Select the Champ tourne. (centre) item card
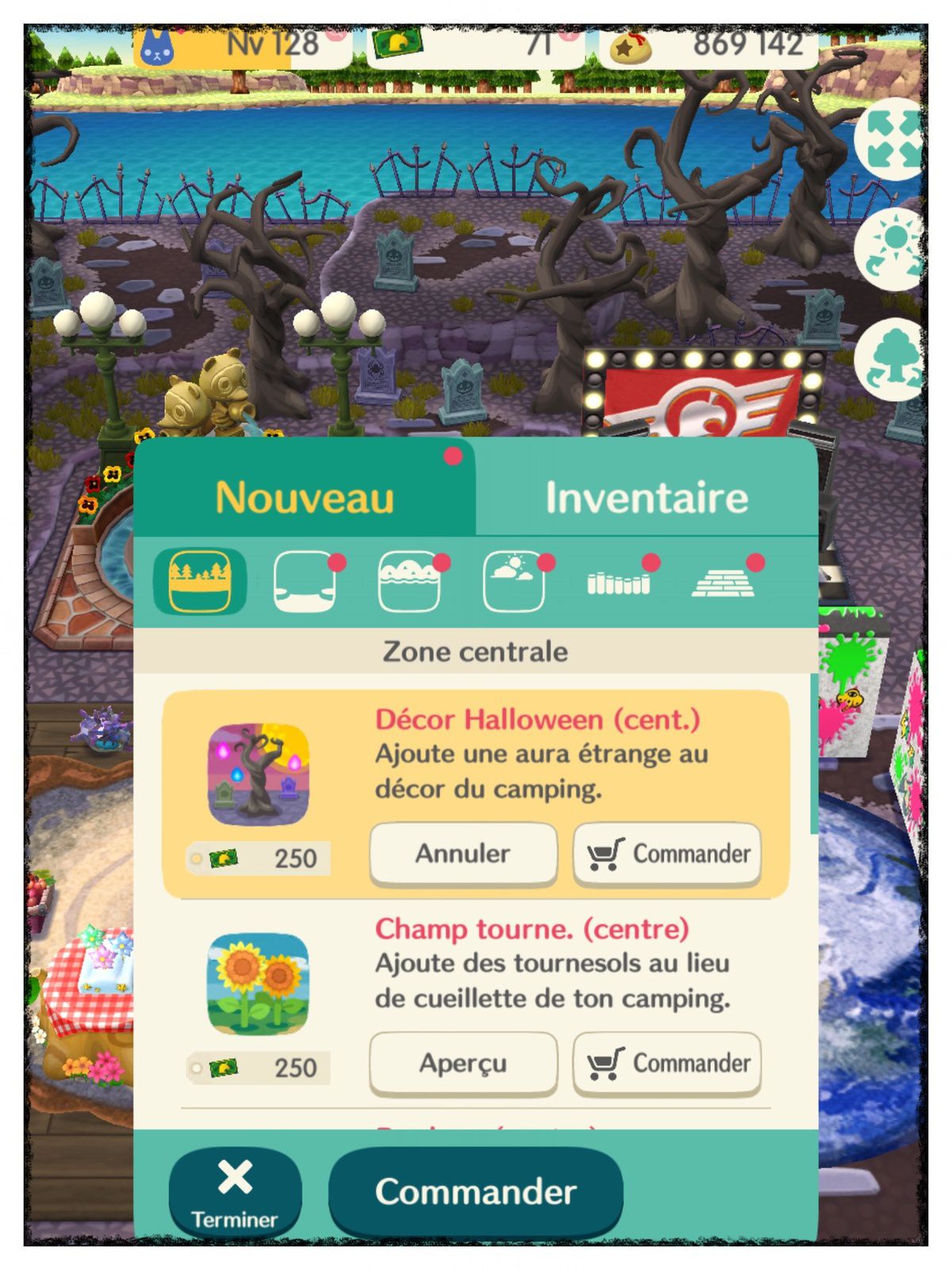The width and height of the screenshot is (952, 1270). (x=258, y=984)
